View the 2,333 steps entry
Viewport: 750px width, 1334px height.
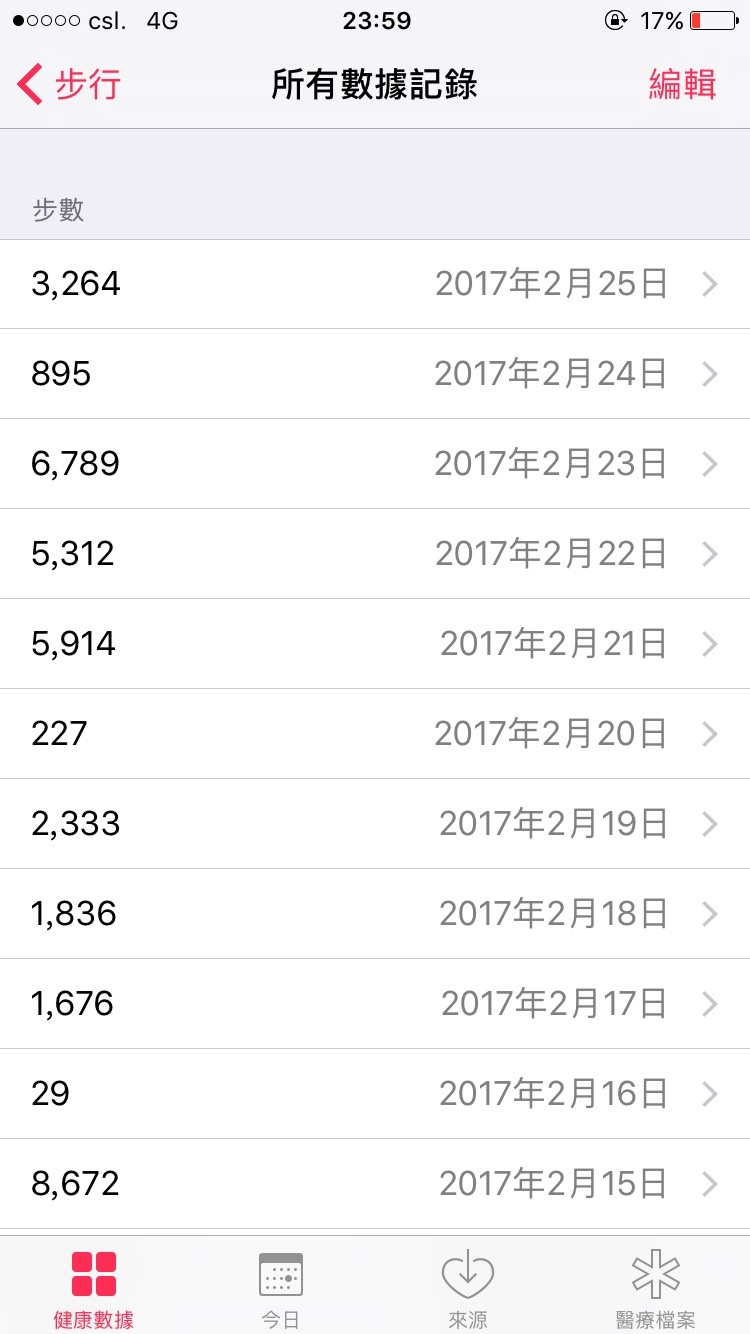375,824
